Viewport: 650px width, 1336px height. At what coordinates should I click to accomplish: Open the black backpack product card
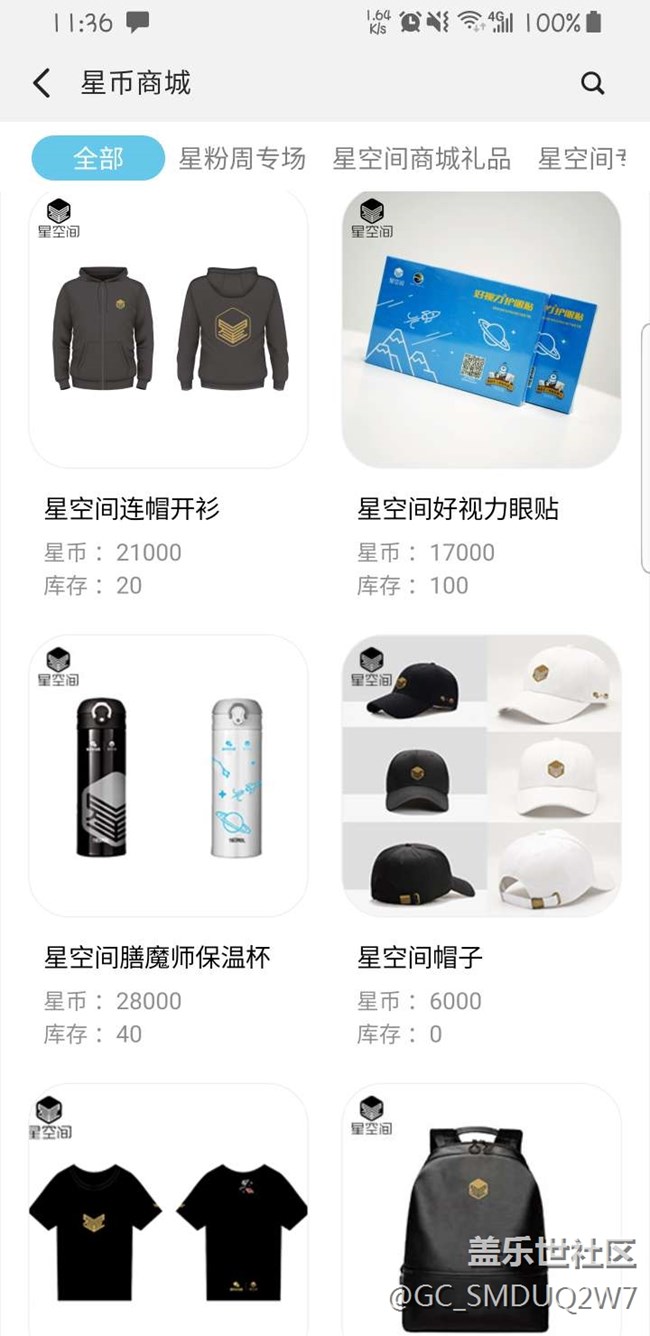tap(481, 1210)
